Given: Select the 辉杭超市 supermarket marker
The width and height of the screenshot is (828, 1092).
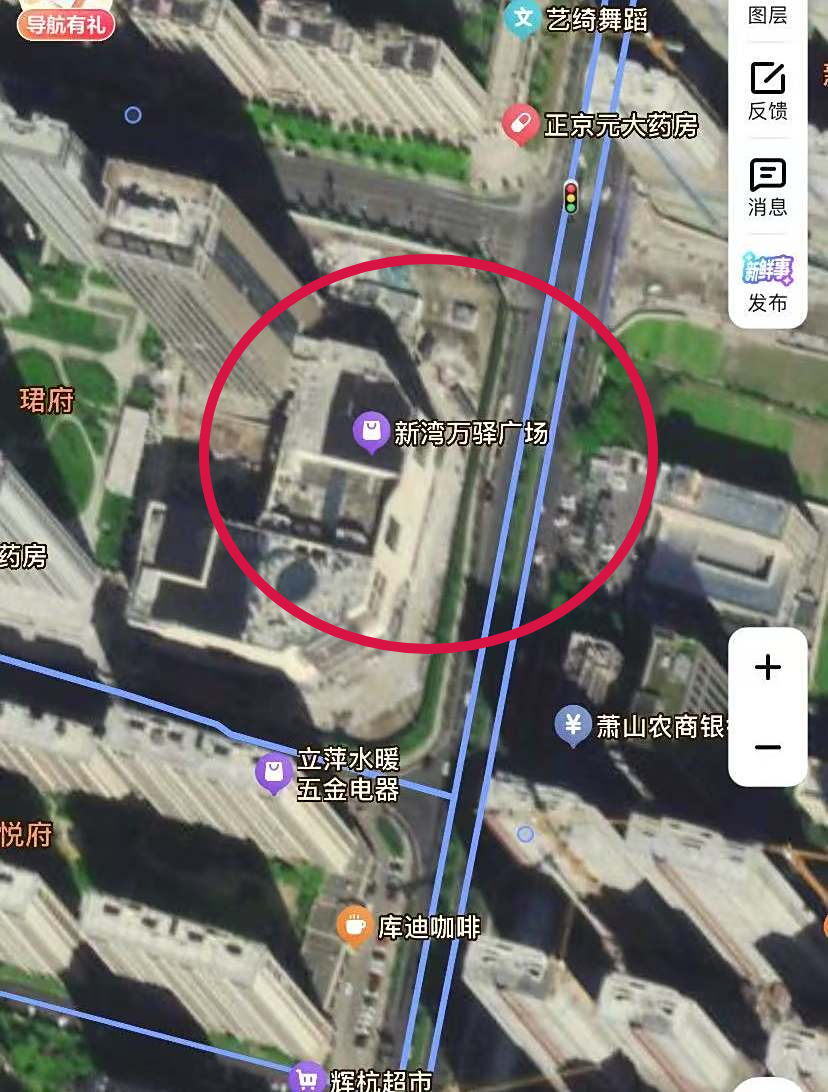Looking at the screenshot, I should pyautogui.click(x=306, y=1078).
